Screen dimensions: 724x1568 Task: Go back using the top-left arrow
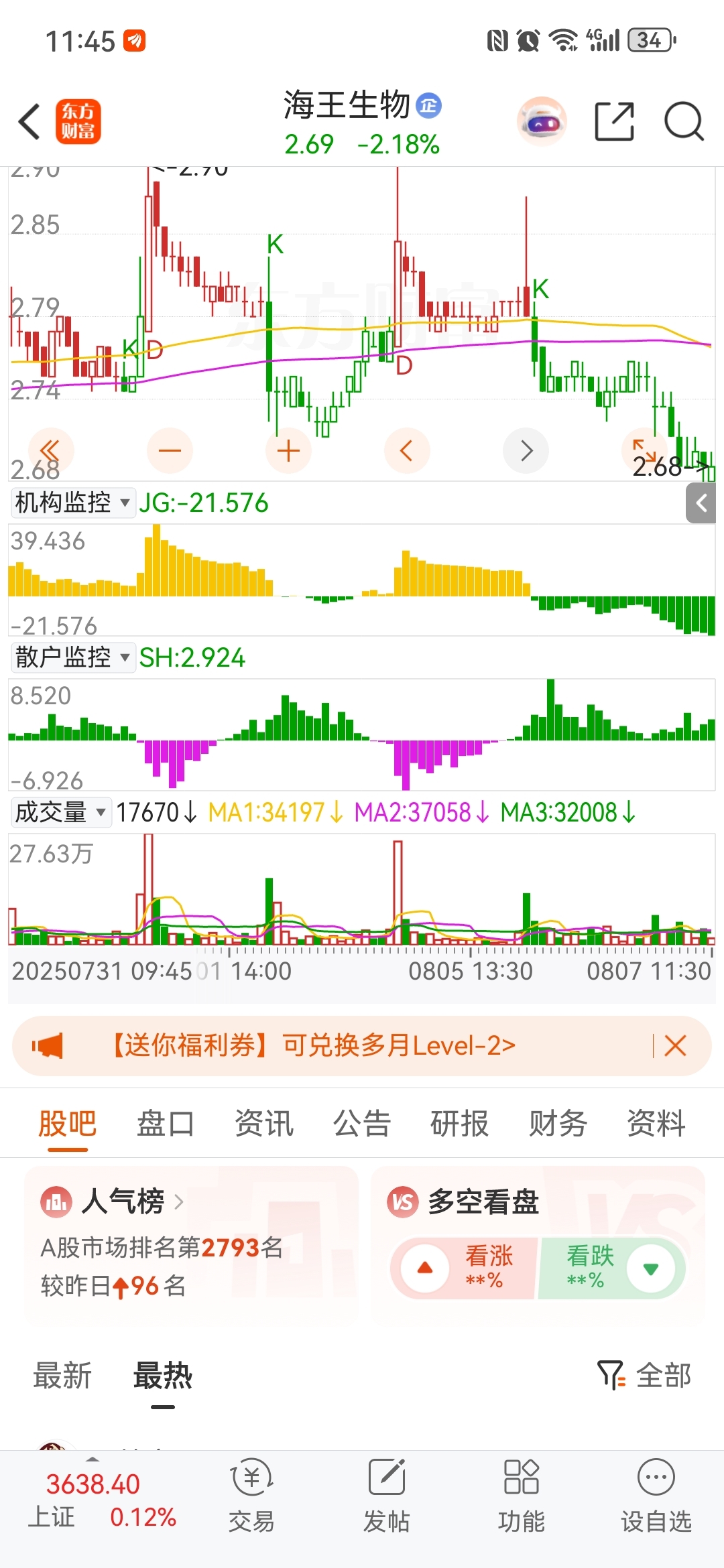tap(29, 122)
